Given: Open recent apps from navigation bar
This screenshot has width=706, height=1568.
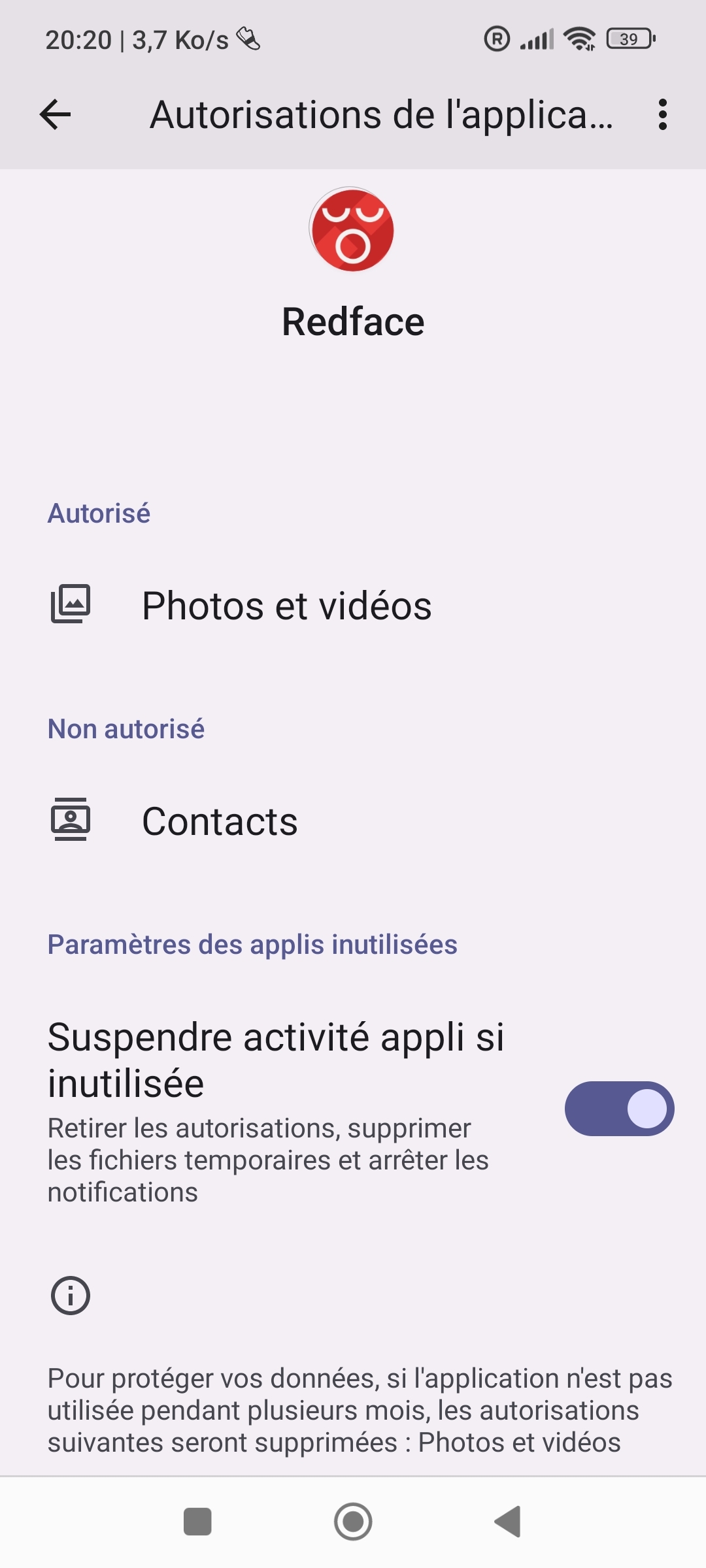Looking at the screenshot, I should click(x=197, y=1522).
